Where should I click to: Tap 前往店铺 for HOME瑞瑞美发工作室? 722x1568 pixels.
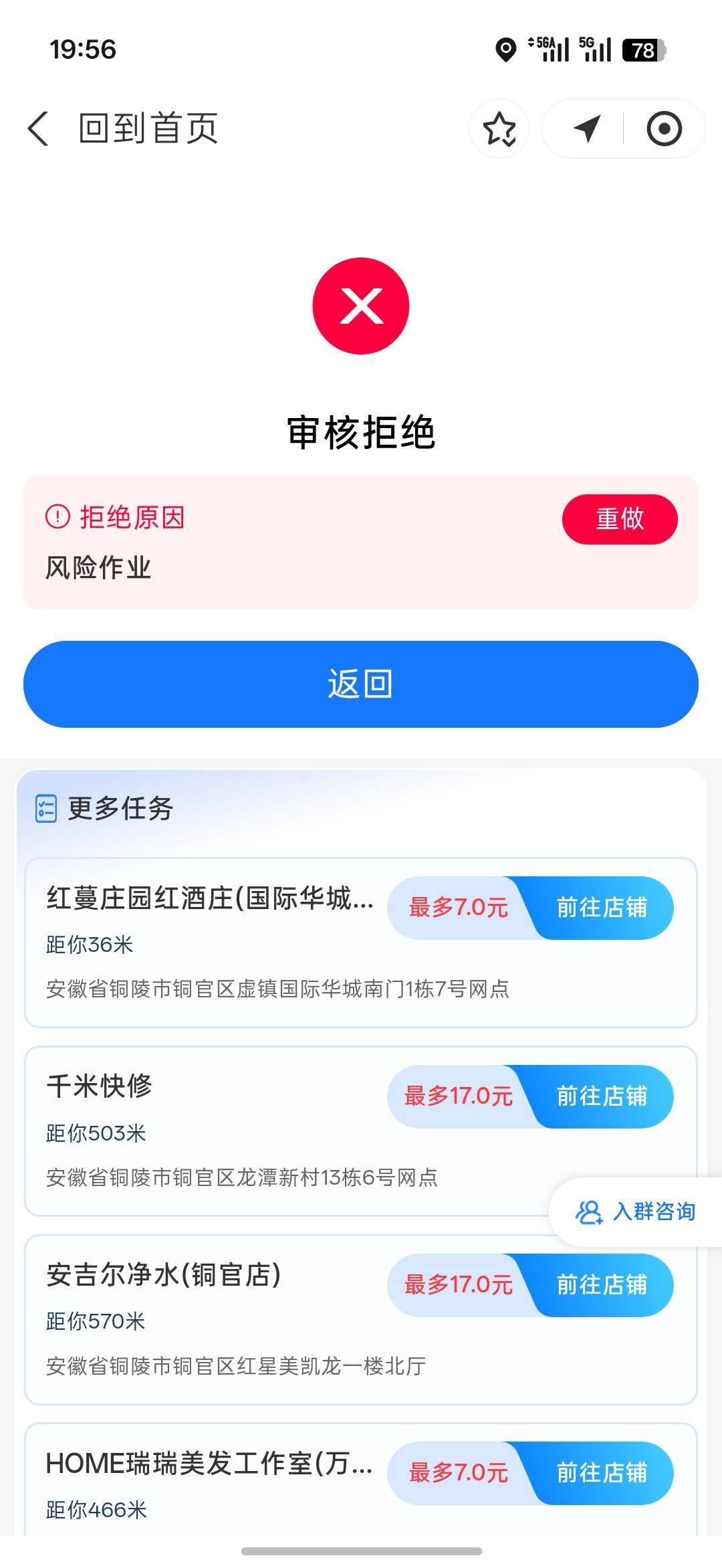click(x=601, y=1473)
